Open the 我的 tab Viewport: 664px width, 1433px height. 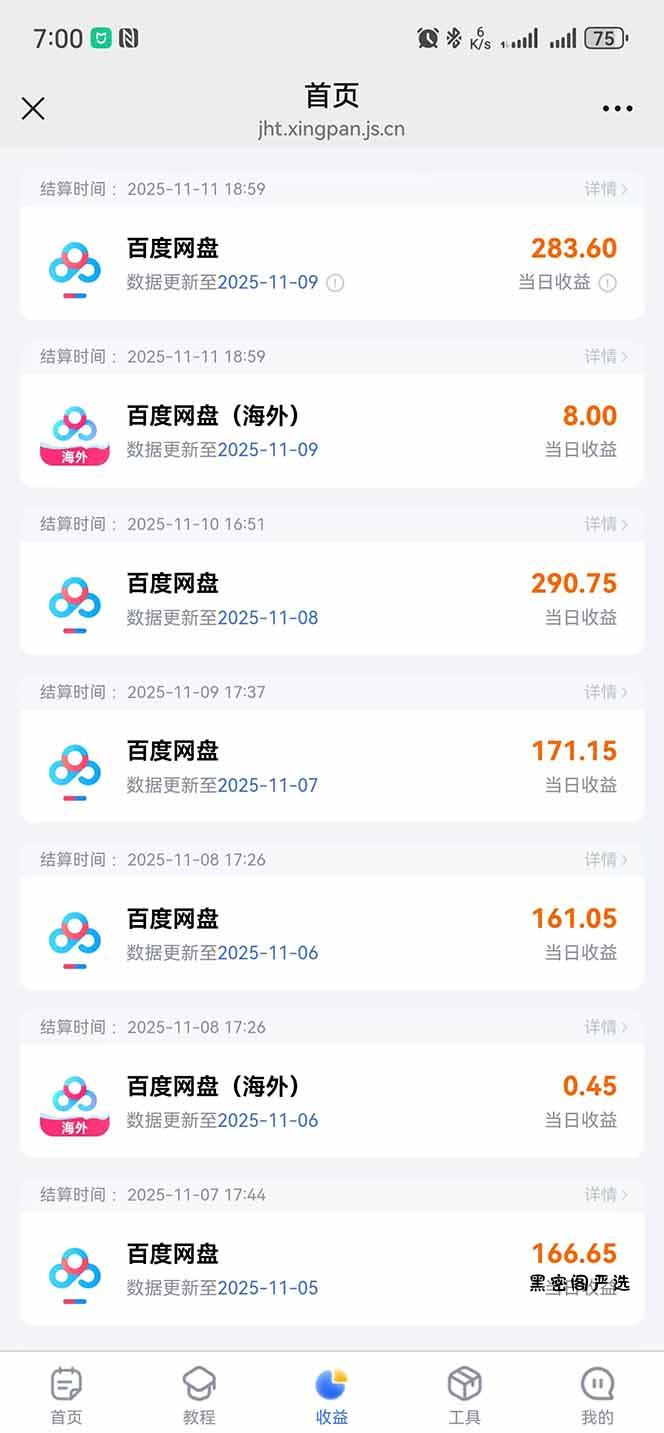pos(597,1396)
